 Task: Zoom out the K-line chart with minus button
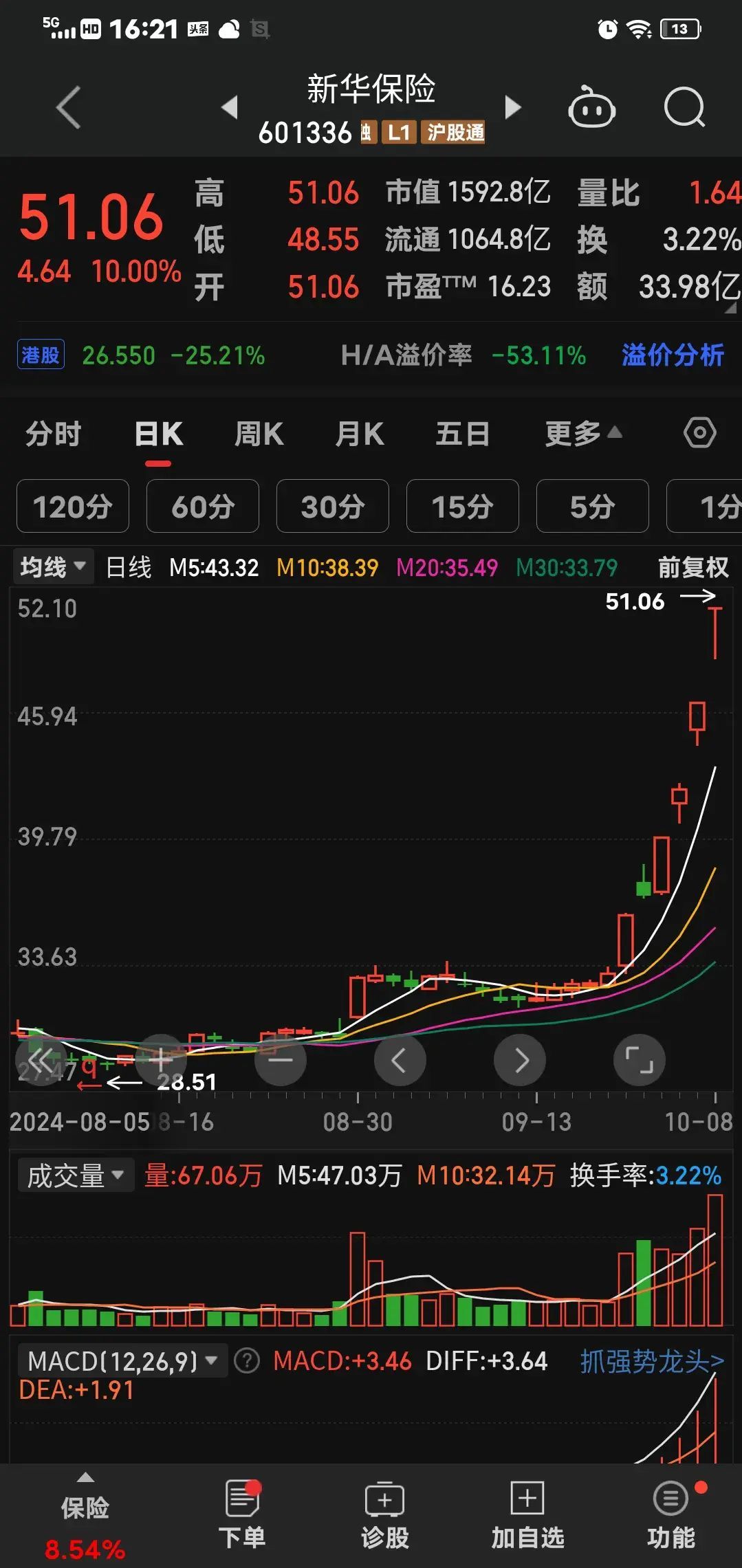pyautogui.click(x=281, y=1060)
